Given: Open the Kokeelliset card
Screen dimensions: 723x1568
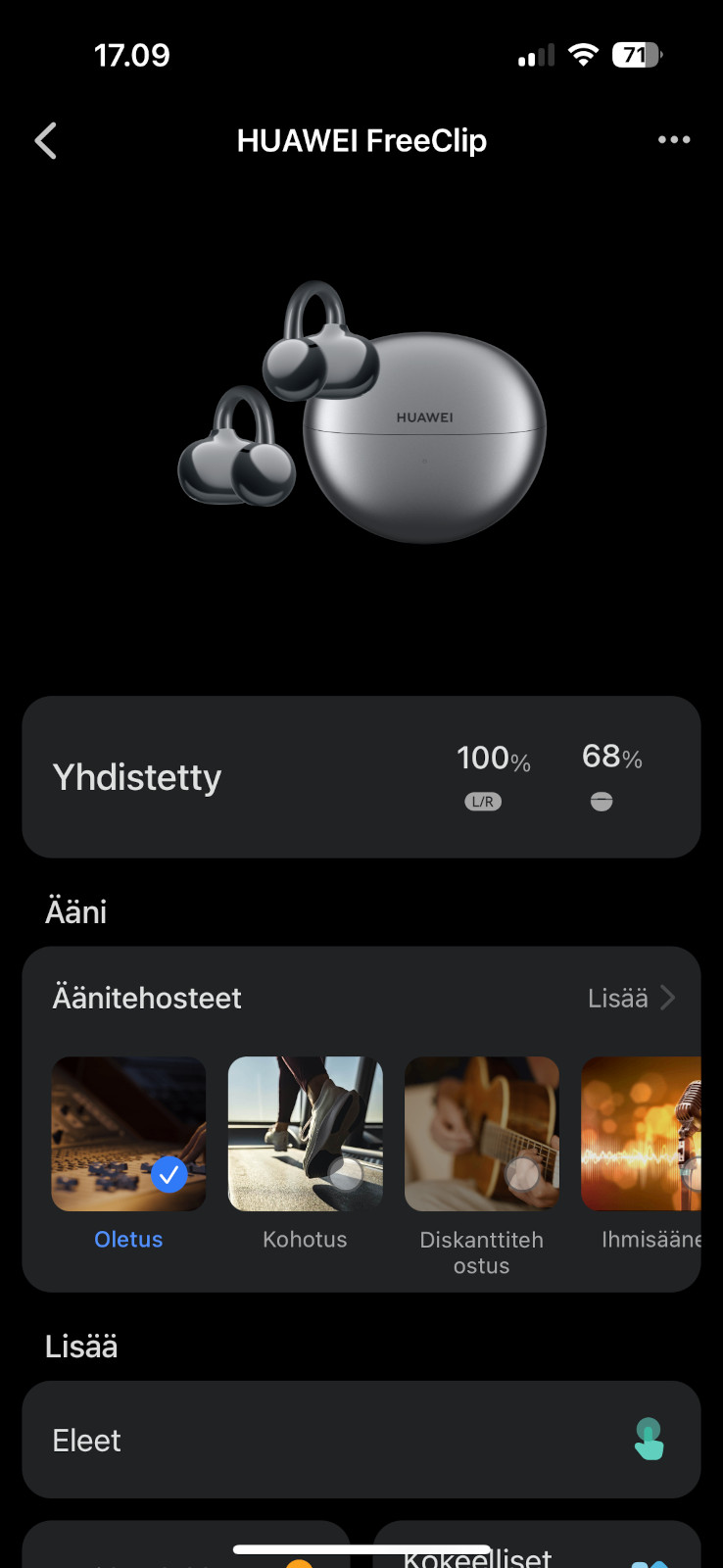Looking at the screenshot, I should pos(537,1545).
